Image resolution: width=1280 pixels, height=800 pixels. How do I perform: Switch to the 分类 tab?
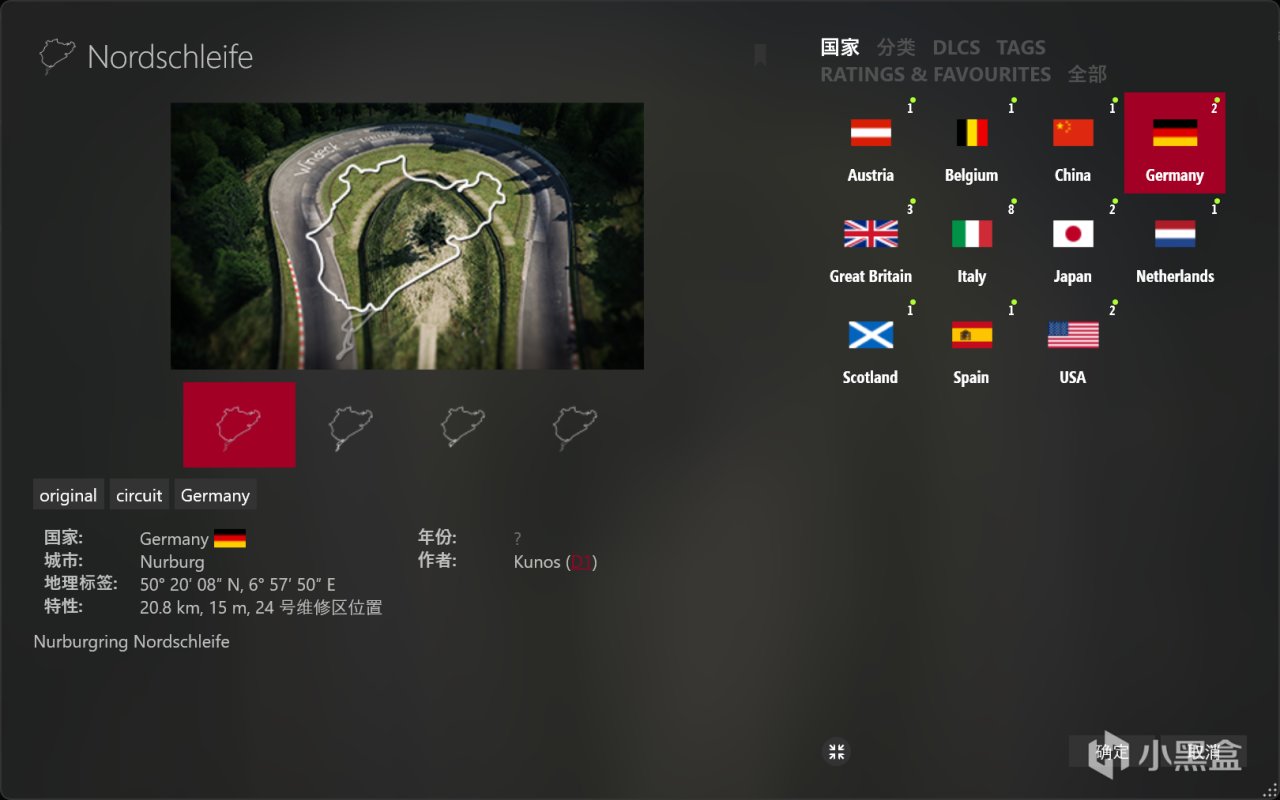pos(896,47)
